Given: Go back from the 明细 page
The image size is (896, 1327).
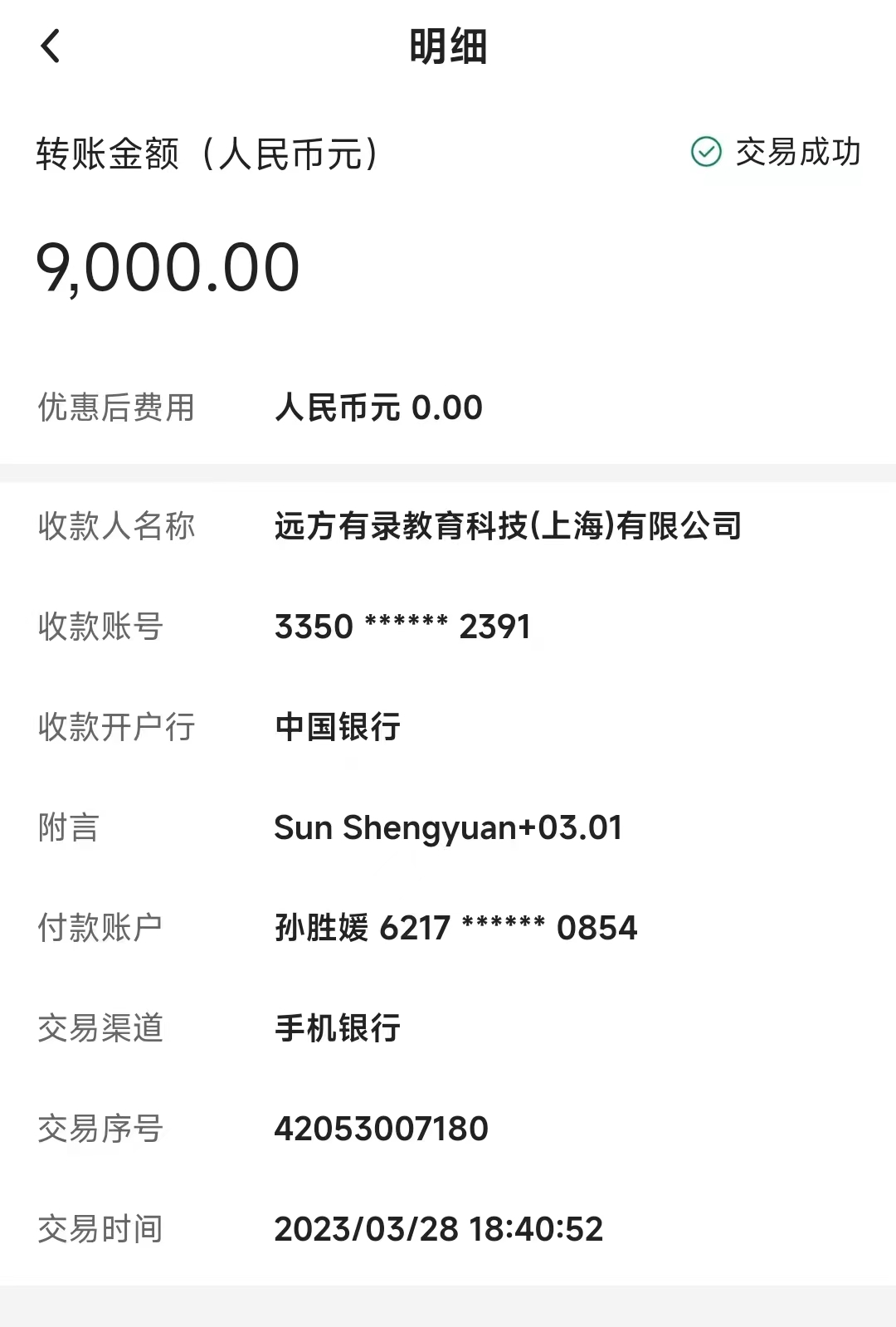Looking at the screenshot, I should click(x=51, y=46).
